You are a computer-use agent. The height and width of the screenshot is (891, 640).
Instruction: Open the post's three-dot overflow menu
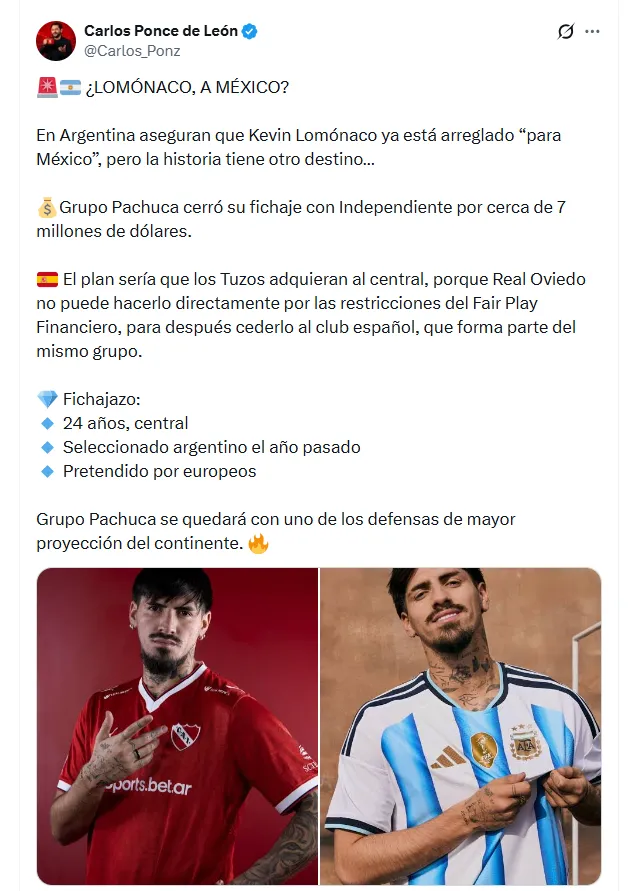592,31
